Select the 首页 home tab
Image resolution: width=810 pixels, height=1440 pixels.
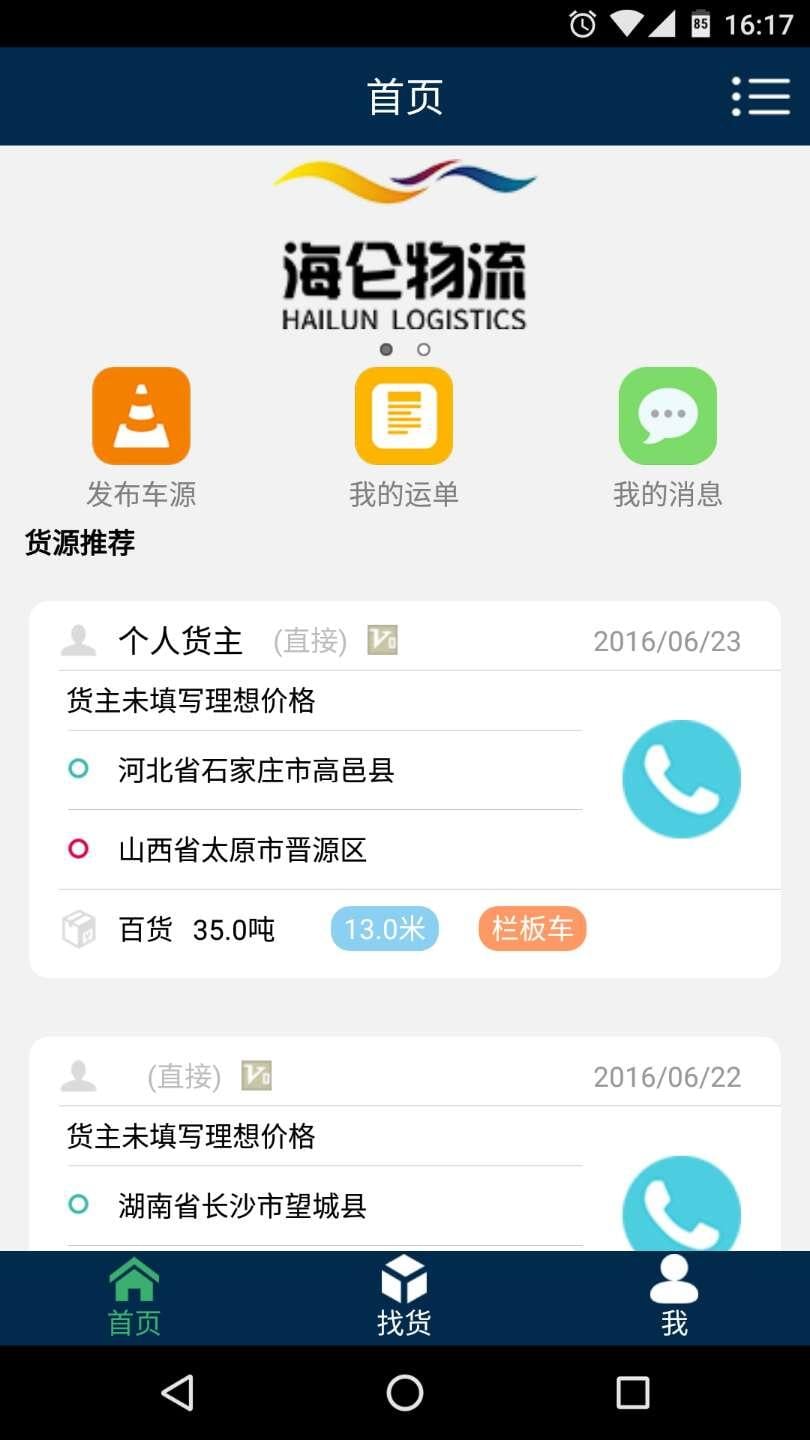(x=134, y=1298)
